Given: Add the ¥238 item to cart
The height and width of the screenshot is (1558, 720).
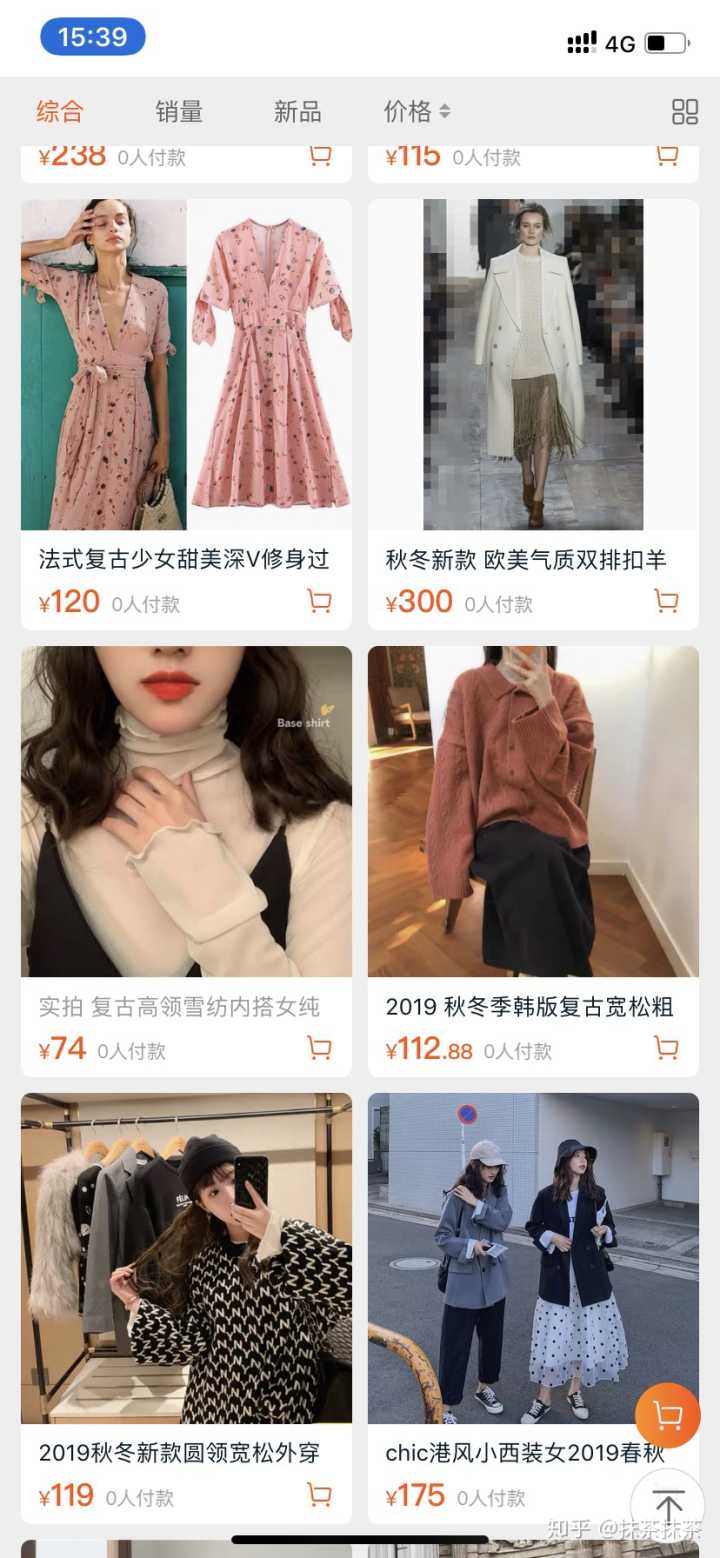Looking at the screenshot, I should point(319,156).
